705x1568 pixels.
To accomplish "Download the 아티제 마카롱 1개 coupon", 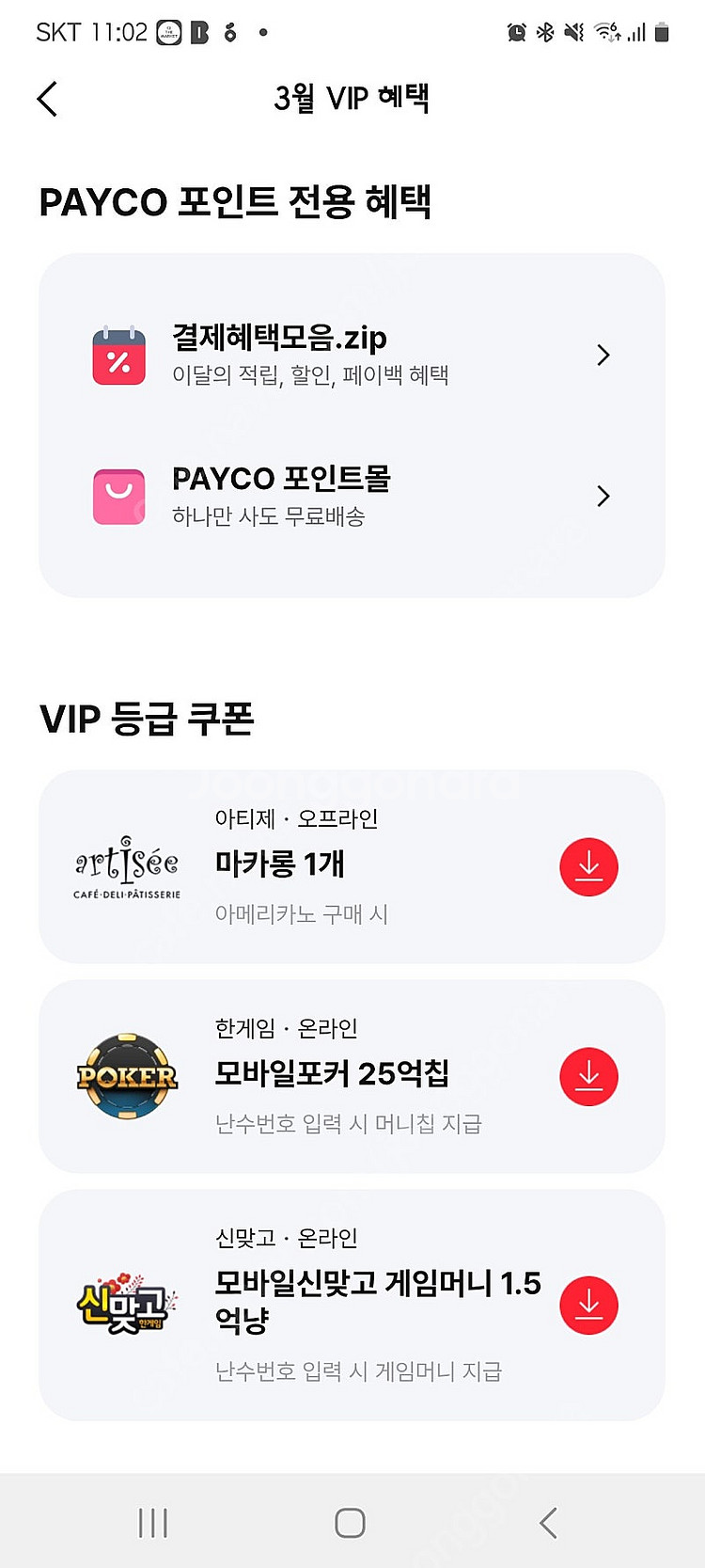I will click(x=588, y=866).
